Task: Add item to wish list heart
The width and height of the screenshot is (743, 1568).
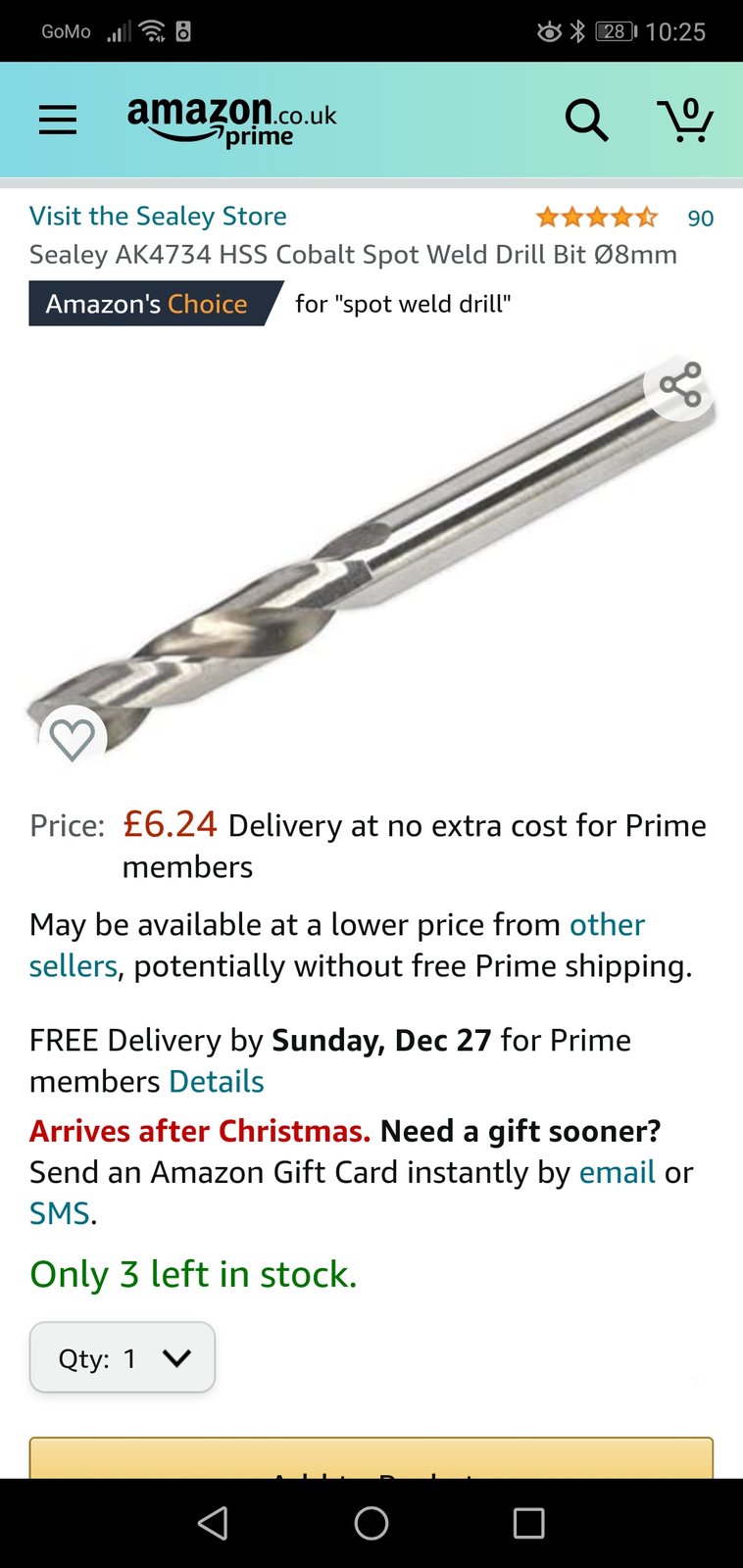Action: 73,739
